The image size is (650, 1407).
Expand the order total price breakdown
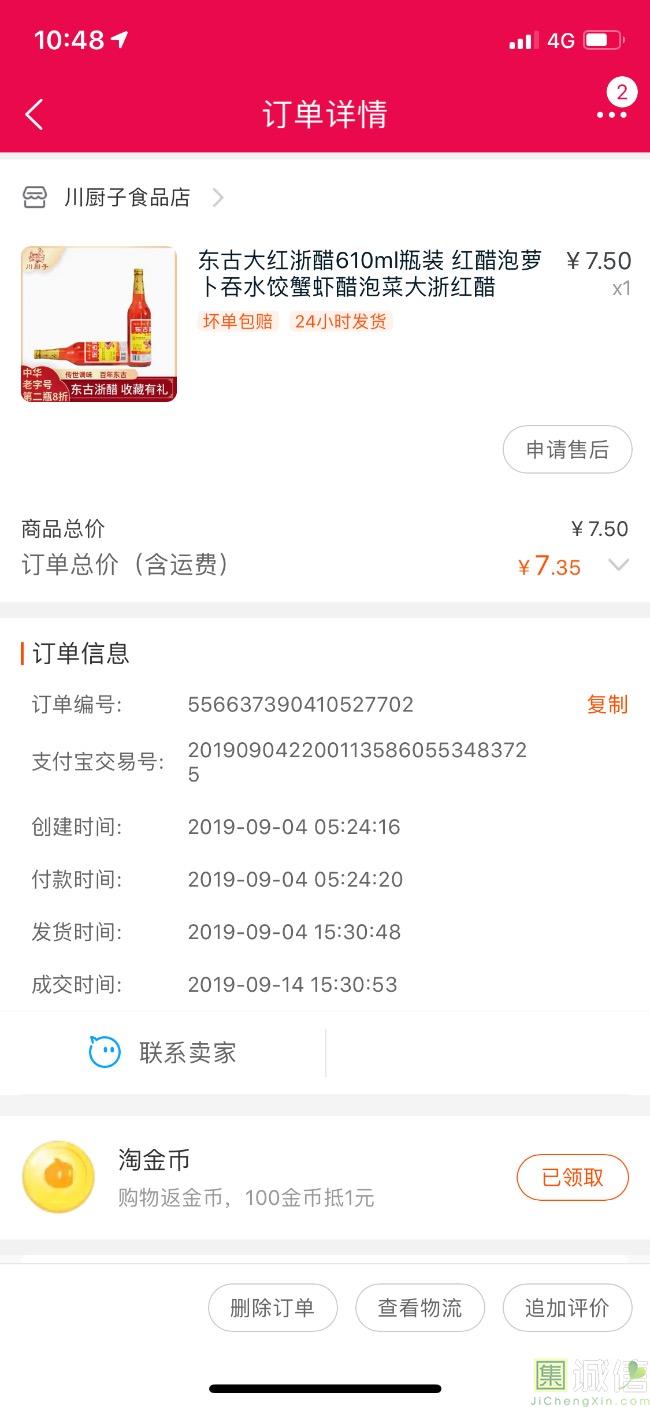click(619, 566)
